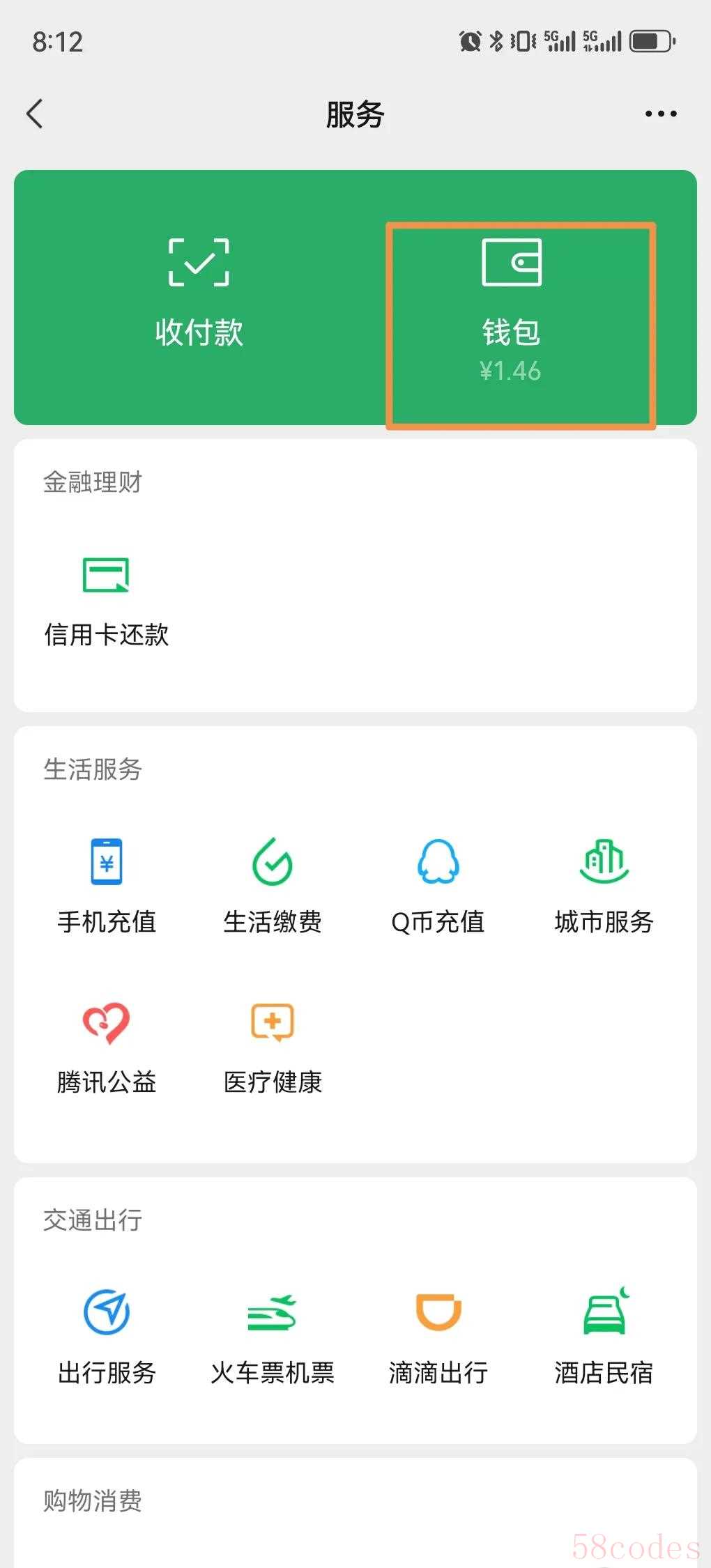
Task: Go back from the 服务 page
Action: pos(35,114)
